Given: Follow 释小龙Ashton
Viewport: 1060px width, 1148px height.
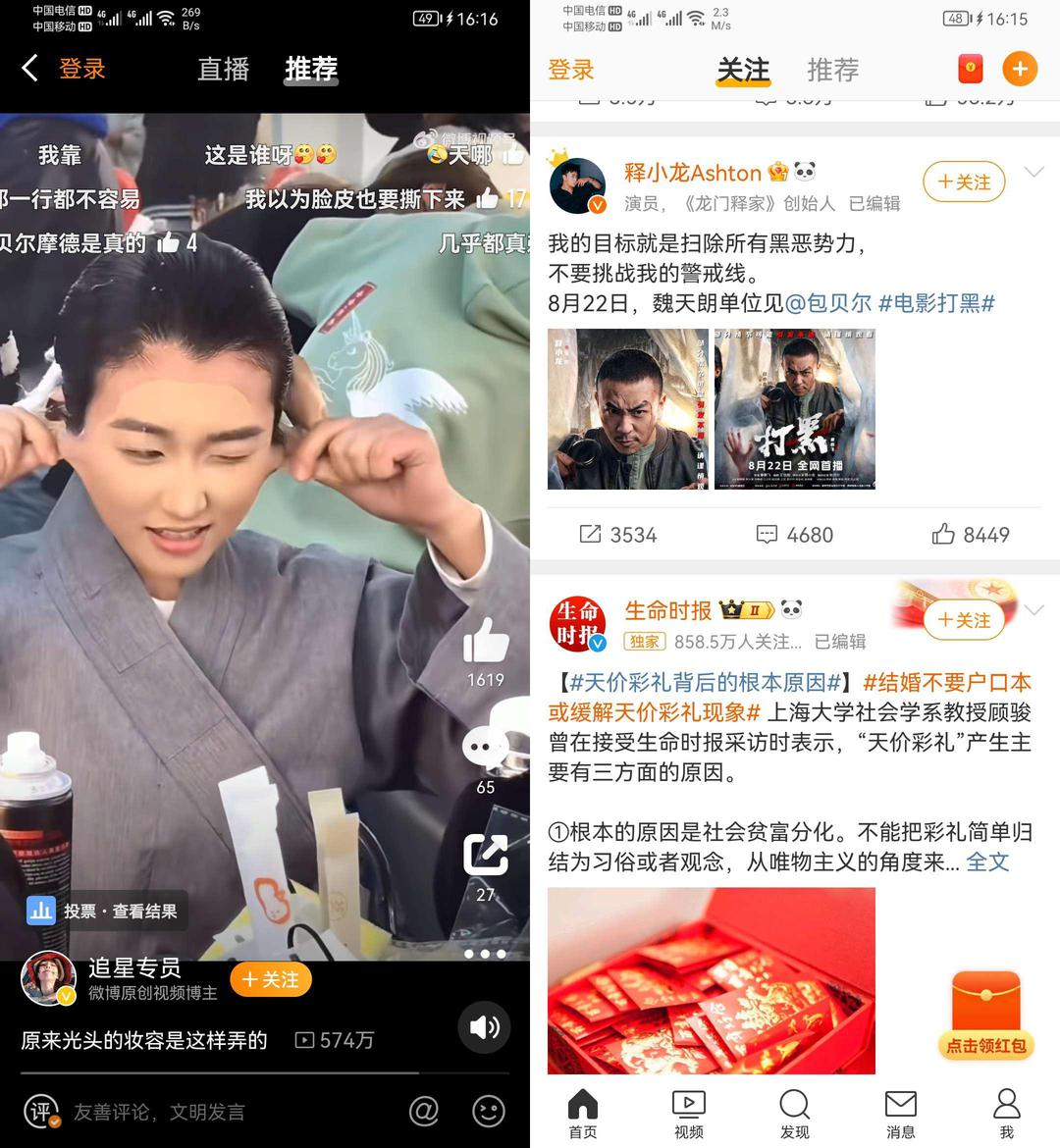Looking at the screenshot, I should tap(963, 182).
